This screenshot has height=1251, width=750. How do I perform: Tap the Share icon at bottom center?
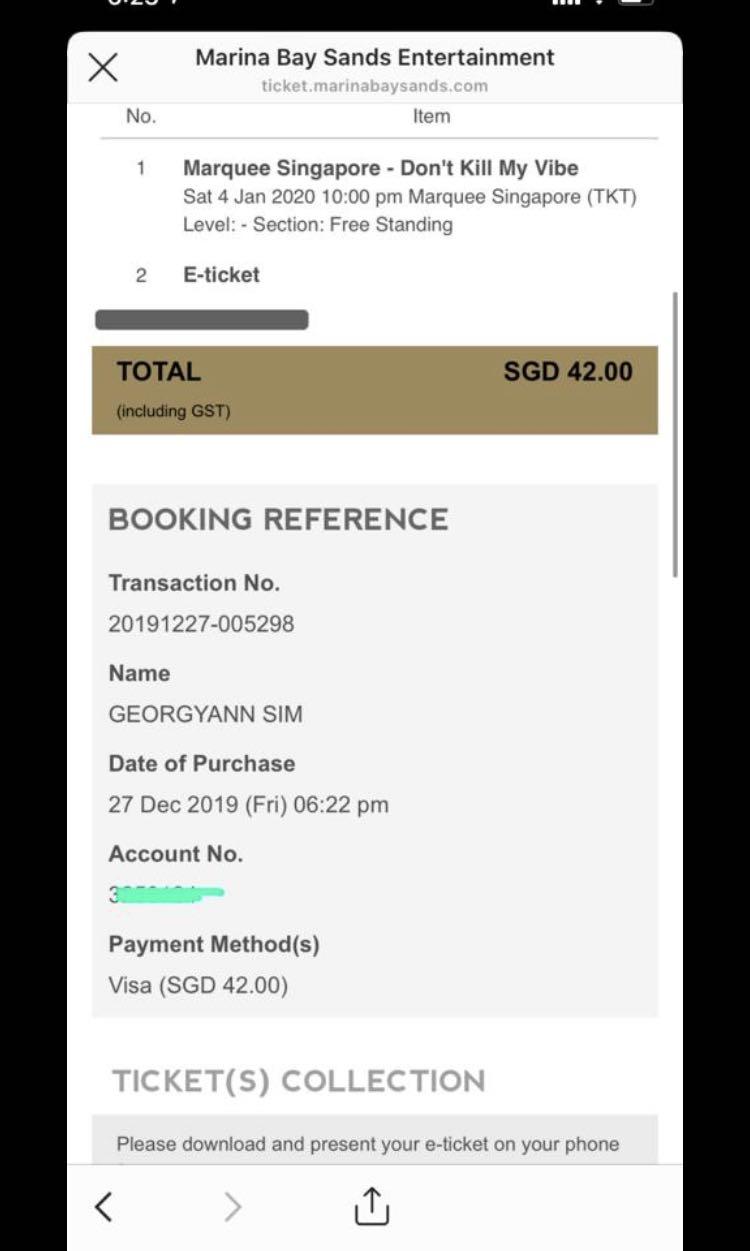(370, 1206)
